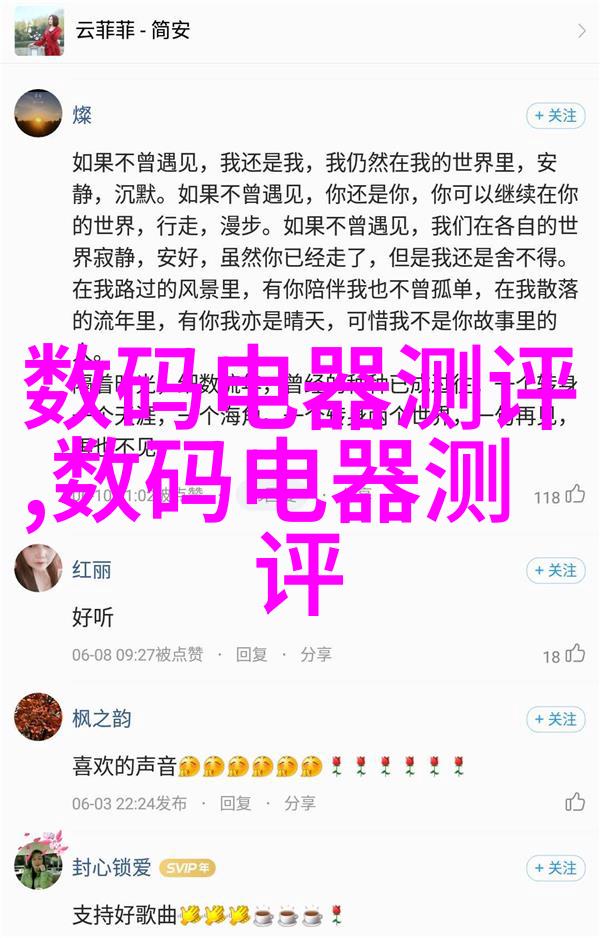Follow user 枫之韵
The height and width of the screenshot is (938, 600).
point(554,719)
